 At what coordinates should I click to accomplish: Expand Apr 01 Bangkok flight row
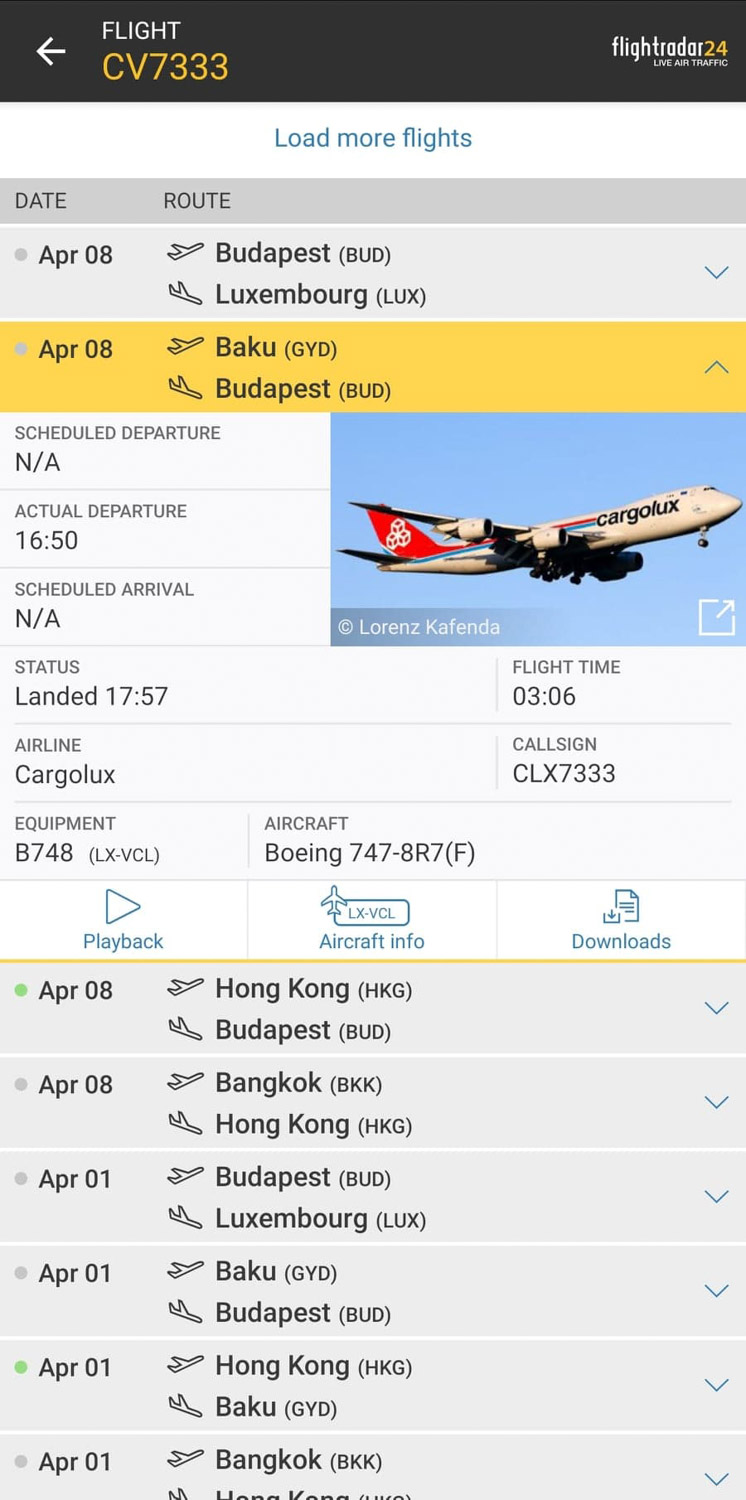pyautogui.click(x=716, y=1477)
